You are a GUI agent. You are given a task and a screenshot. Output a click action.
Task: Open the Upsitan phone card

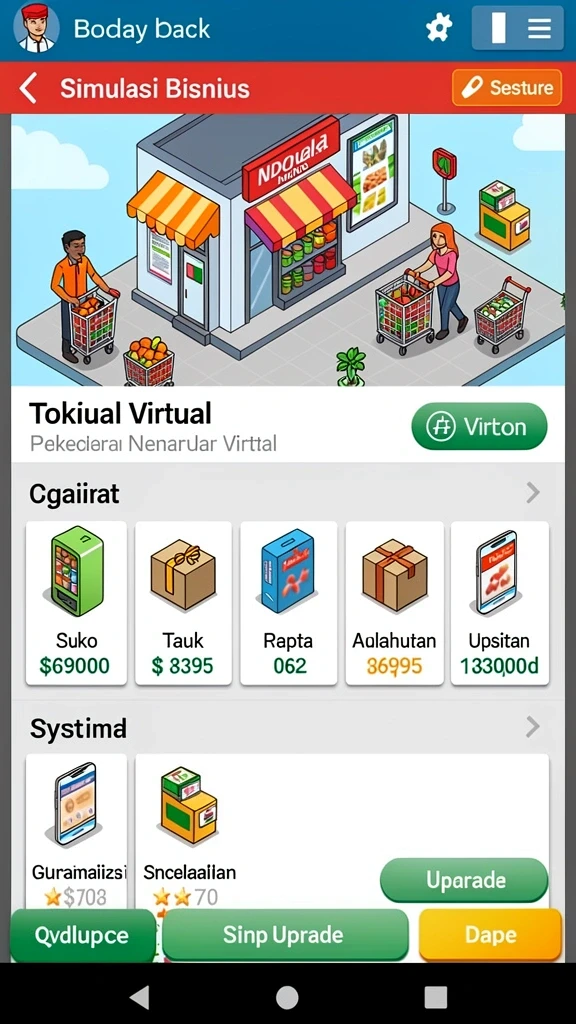point(499,603)
